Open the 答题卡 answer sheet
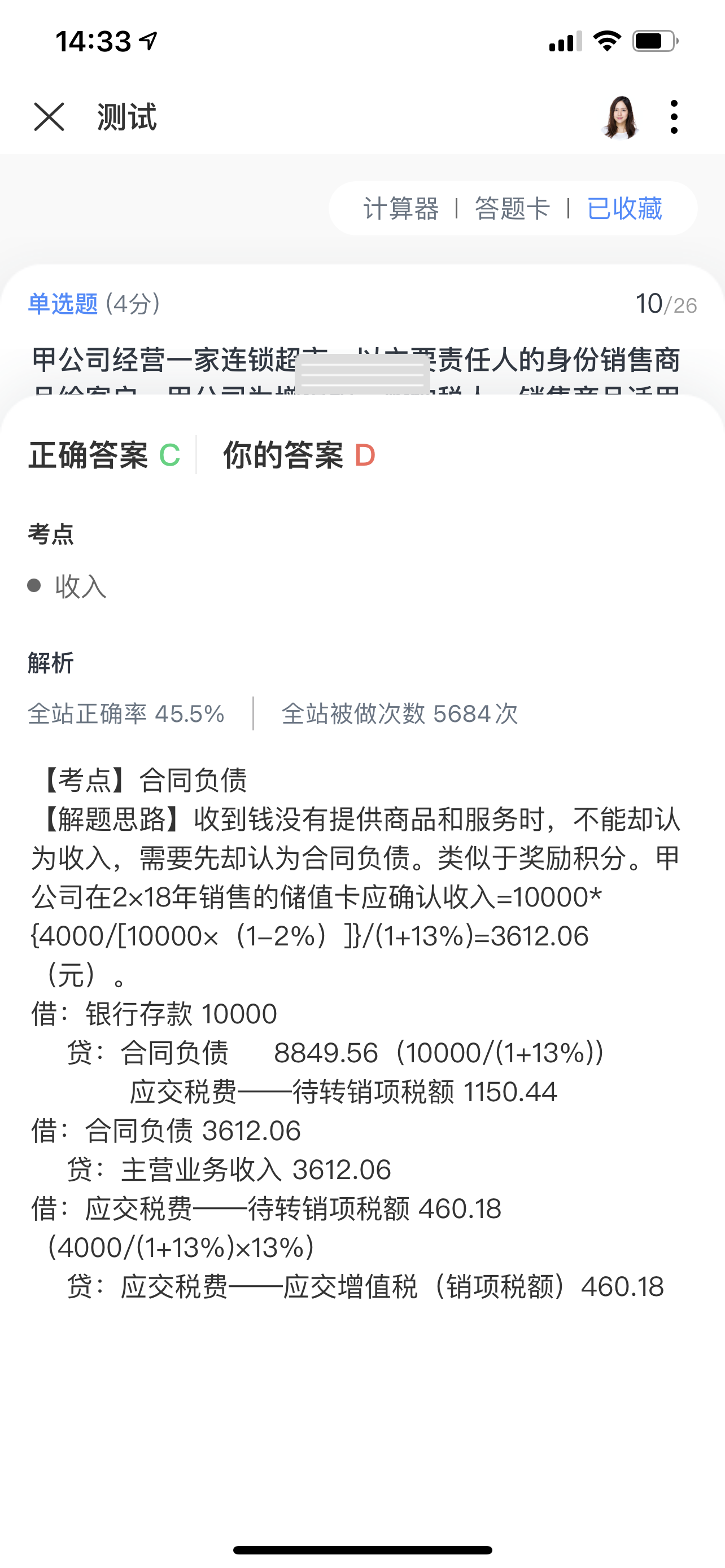725x1568 pixels. coord(512,209)
